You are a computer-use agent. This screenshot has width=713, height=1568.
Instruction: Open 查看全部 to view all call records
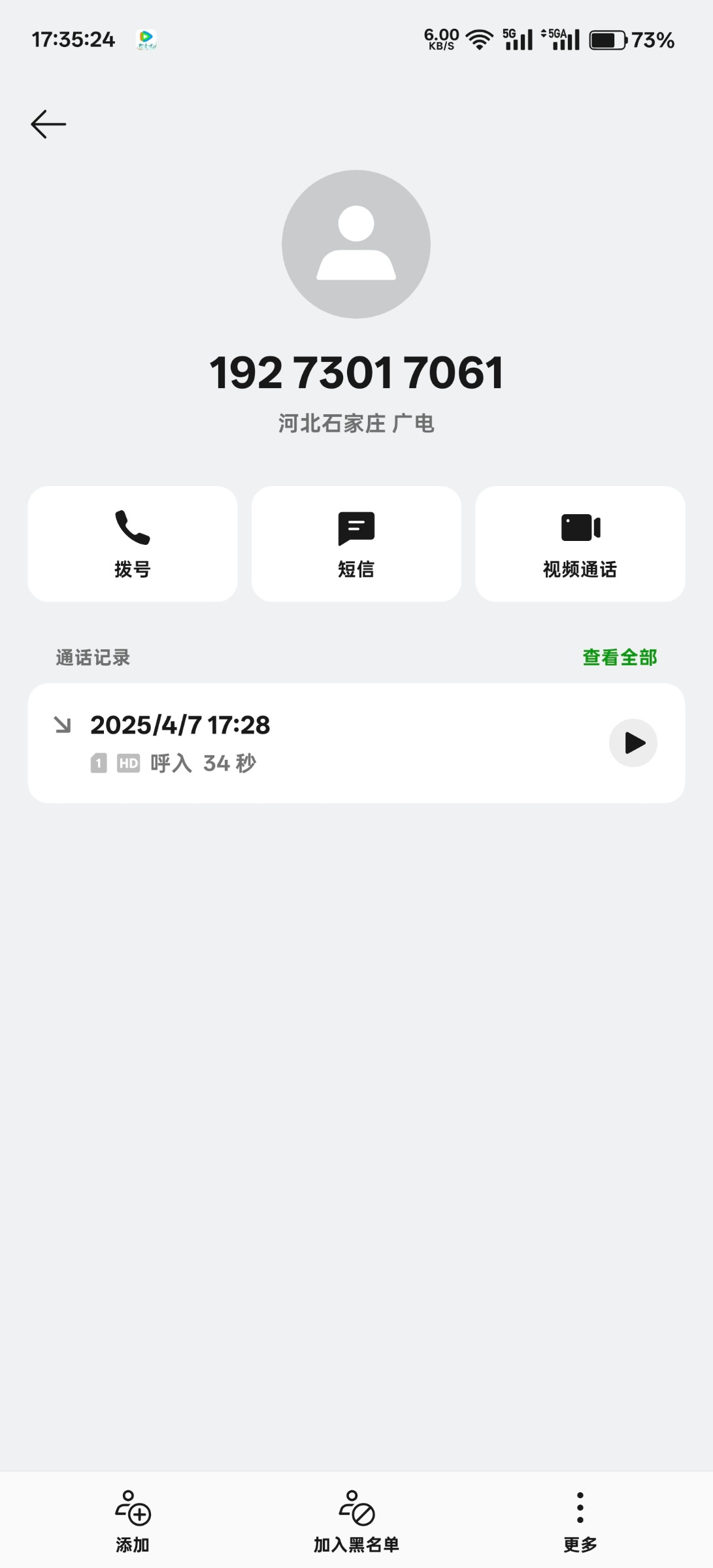pos(620,657)
